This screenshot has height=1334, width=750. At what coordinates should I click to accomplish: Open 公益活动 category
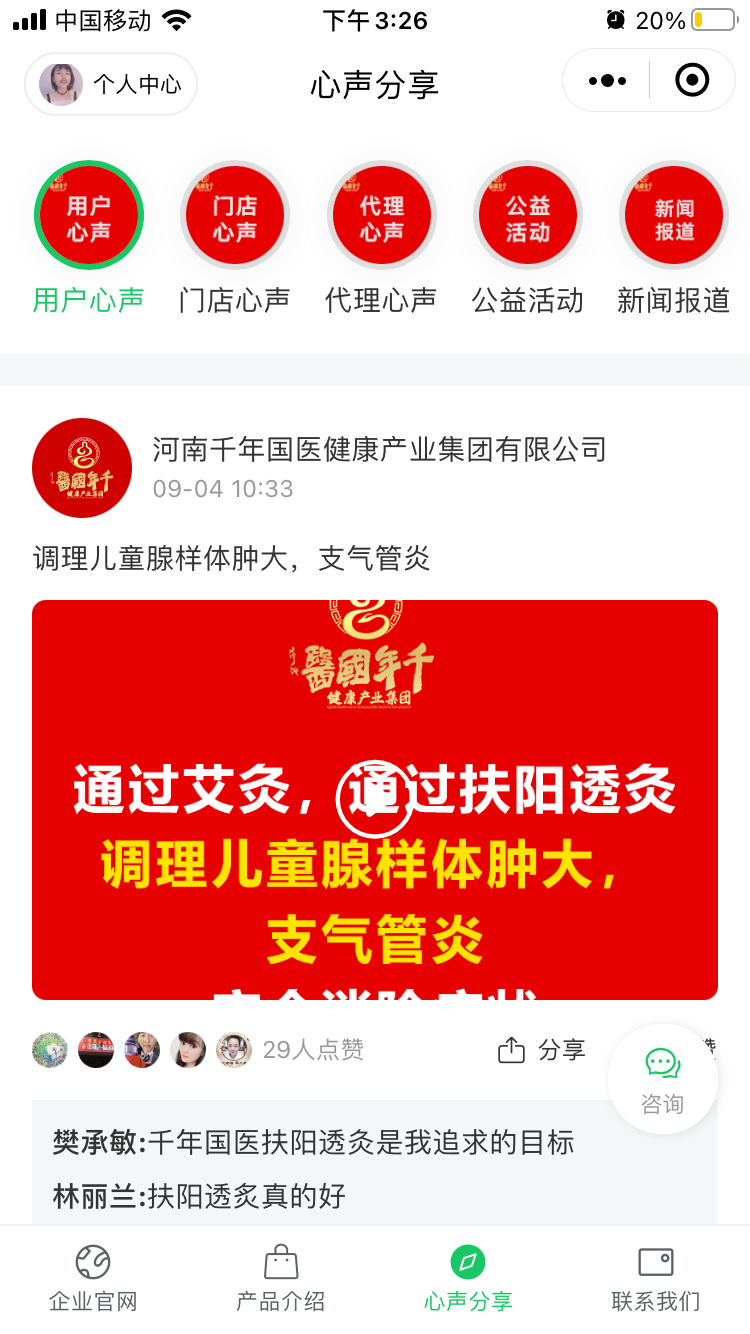(x=527, y=217)
